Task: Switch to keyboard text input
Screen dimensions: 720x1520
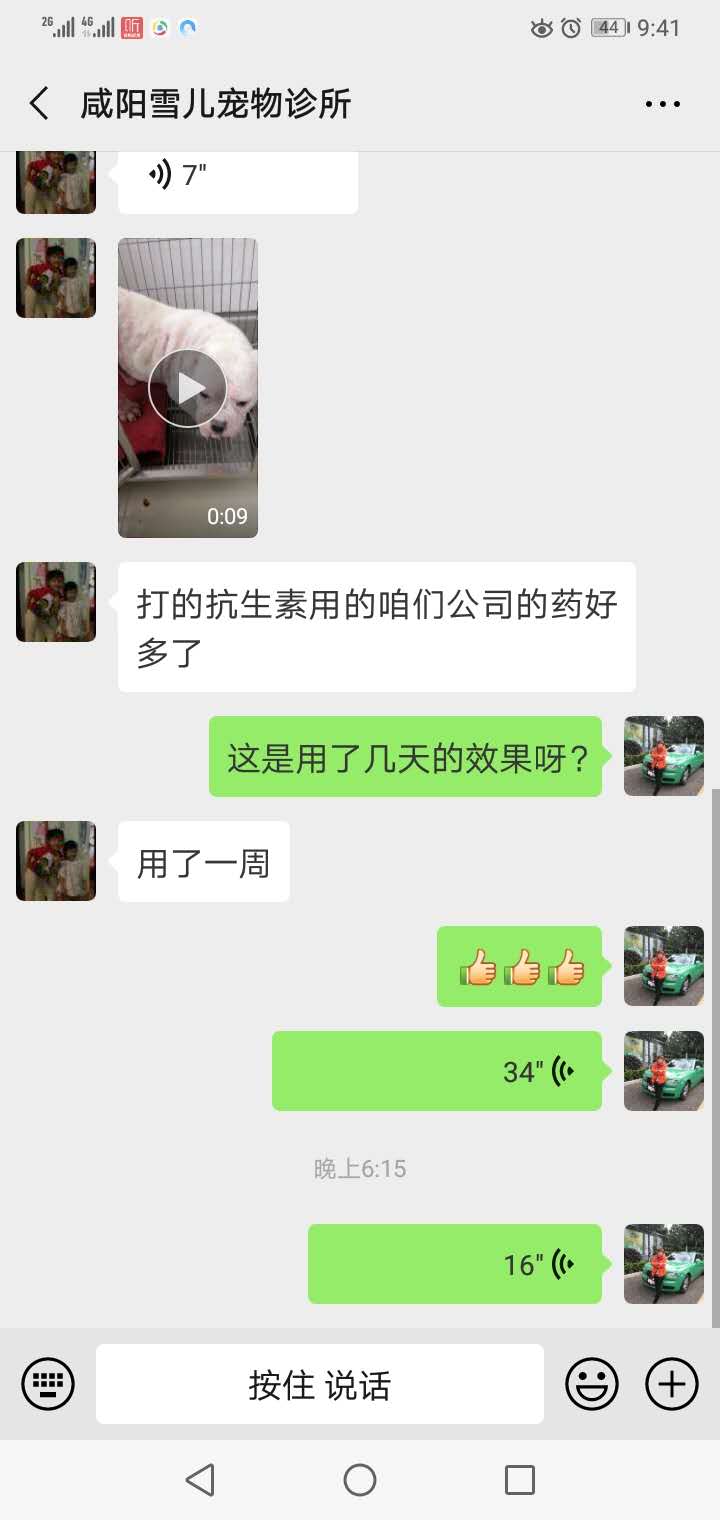Action: point(48,1385)
